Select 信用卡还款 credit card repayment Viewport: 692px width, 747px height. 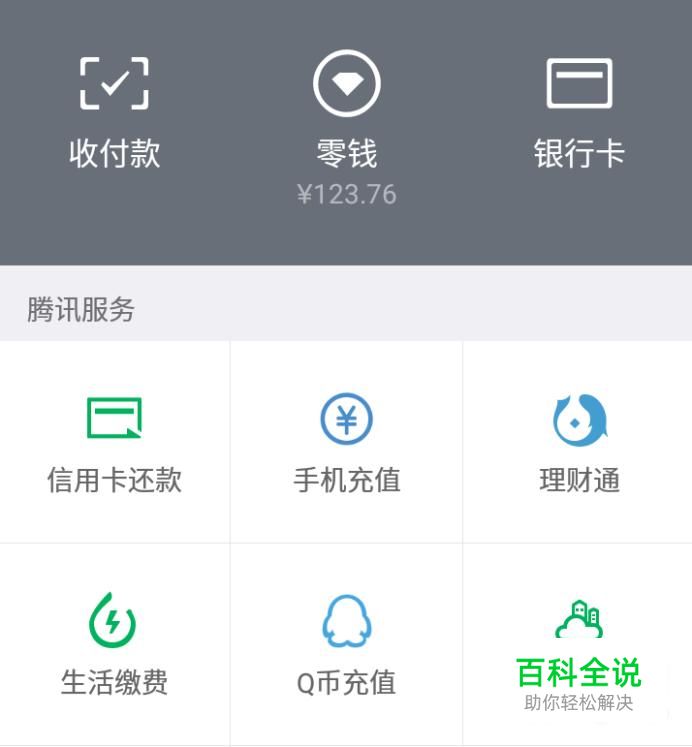coord(114,443)
